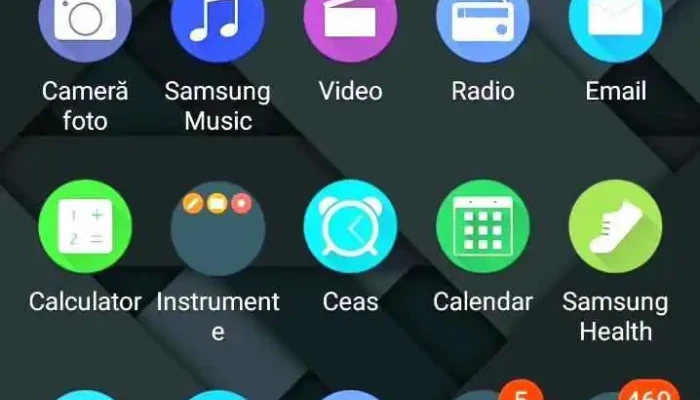700x400 pixels.
Task: Open the Instrumente folder
Action: click(218, 227)
